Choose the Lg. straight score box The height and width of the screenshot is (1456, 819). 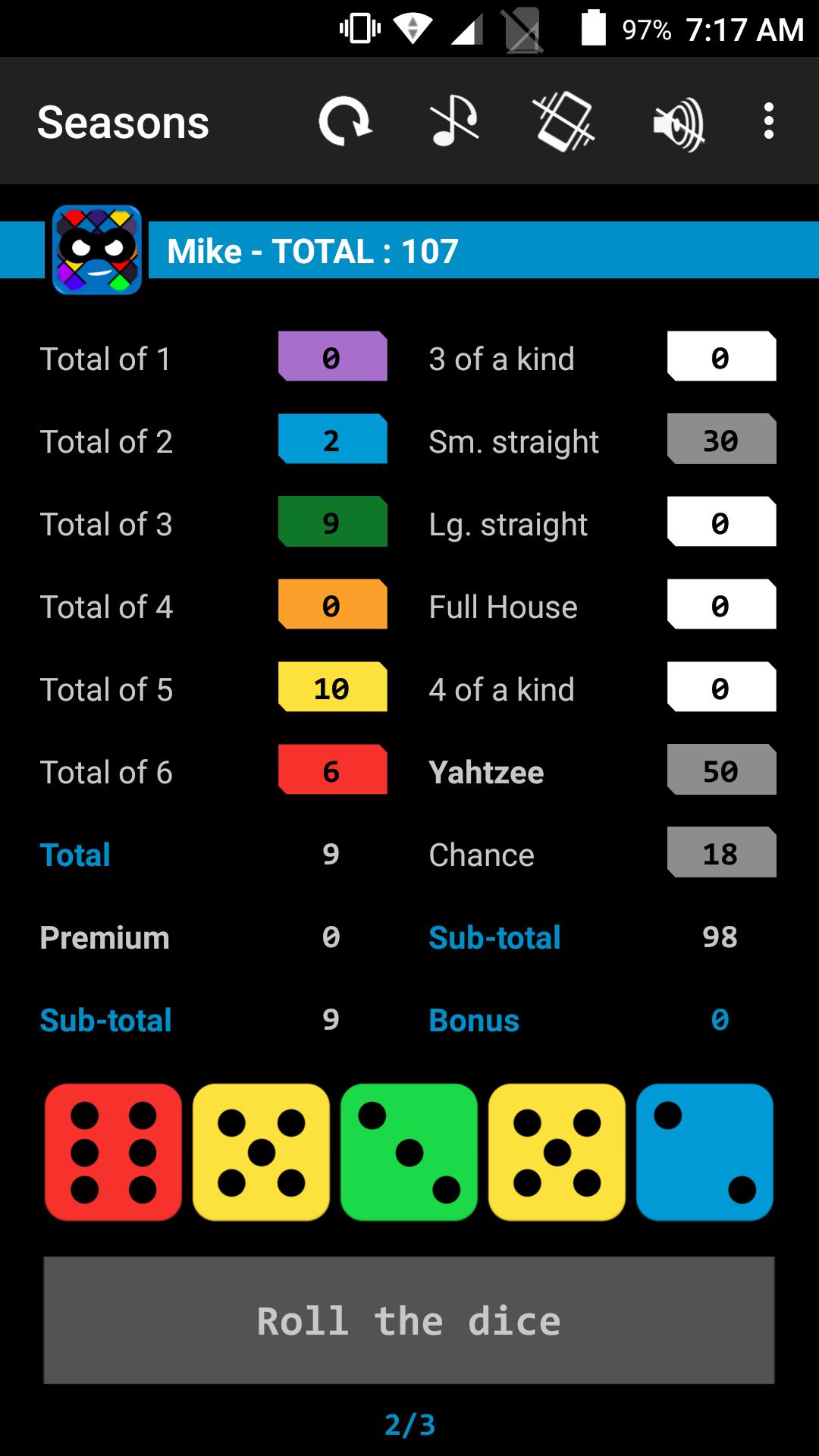(x=721, y=522)
